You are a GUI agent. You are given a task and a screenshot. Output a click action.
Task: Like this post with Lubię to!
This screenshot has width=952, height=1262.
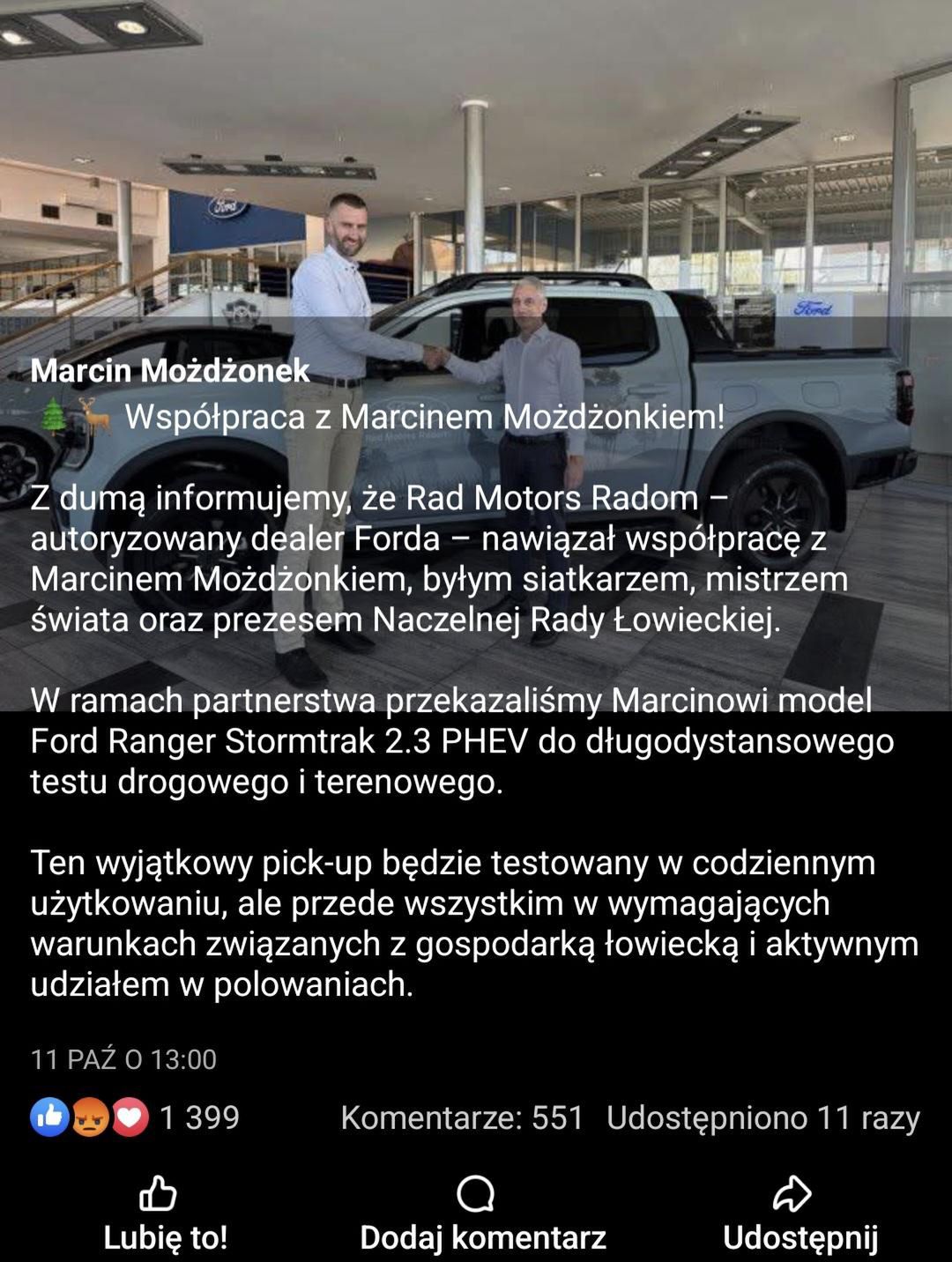(165, 1214)
